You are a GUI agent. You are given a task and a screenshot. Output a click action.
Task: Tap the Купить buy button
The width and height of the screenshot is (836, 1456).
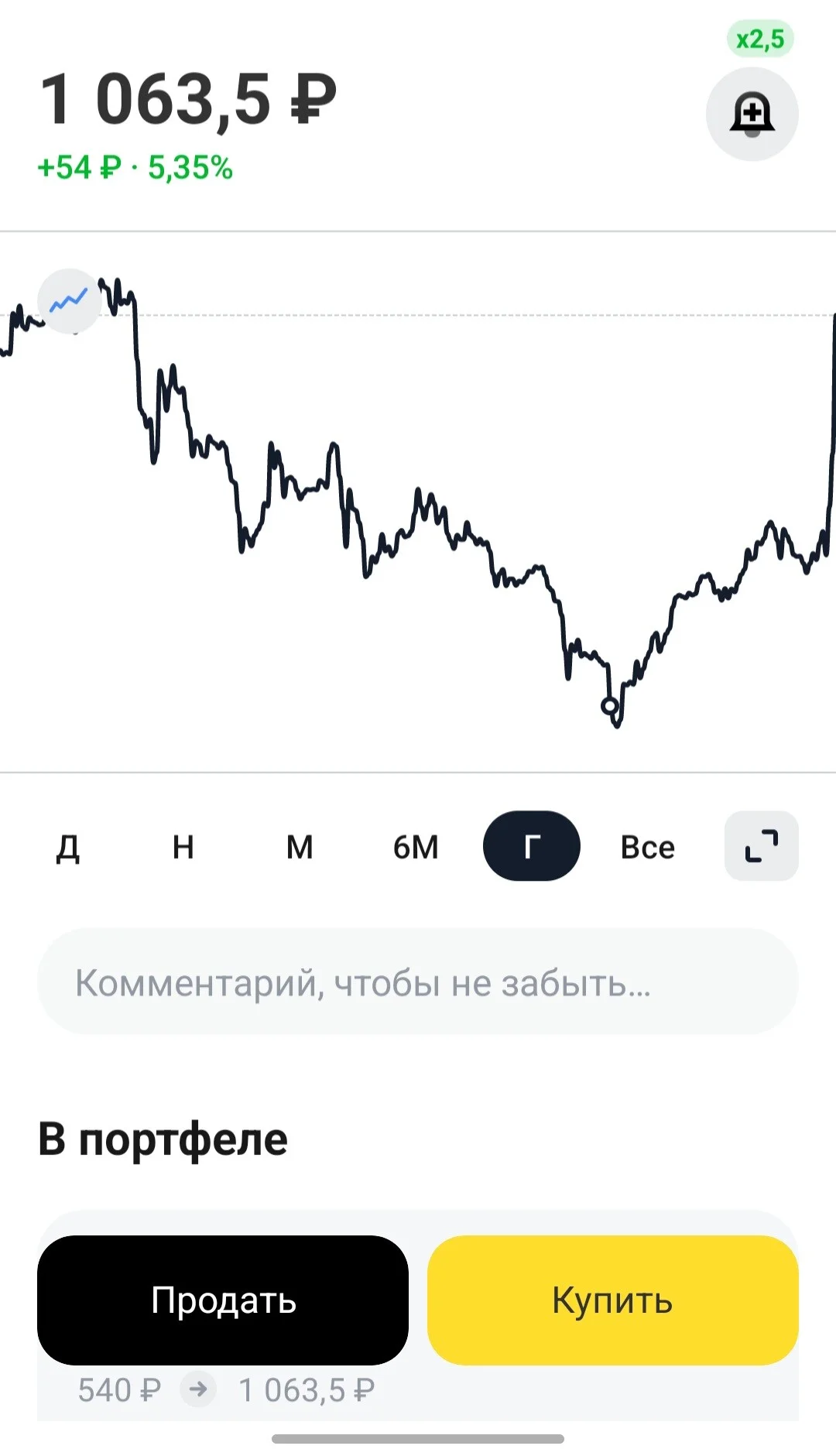tap(613, 1300)
